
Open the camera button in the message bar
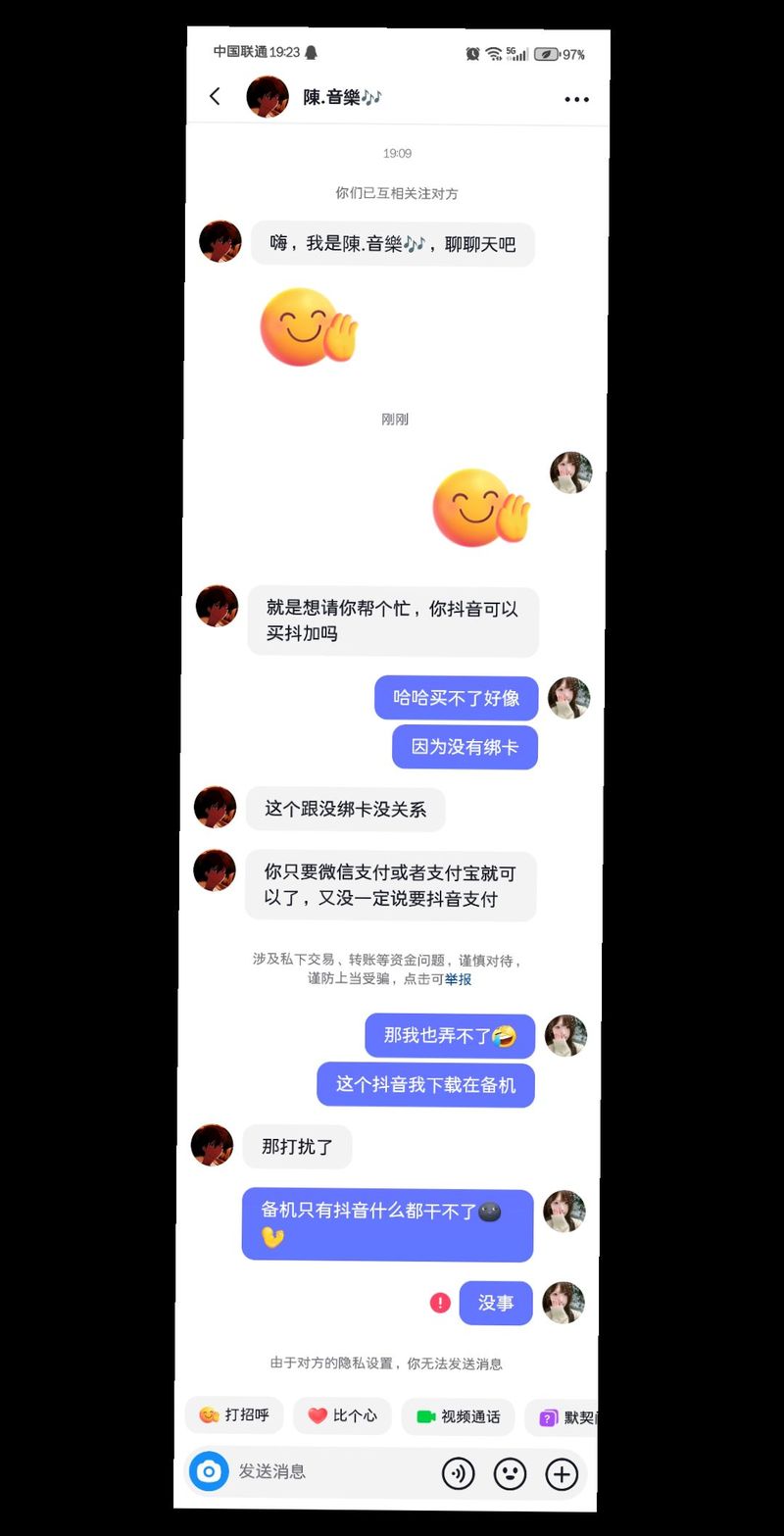[209, 1471]
